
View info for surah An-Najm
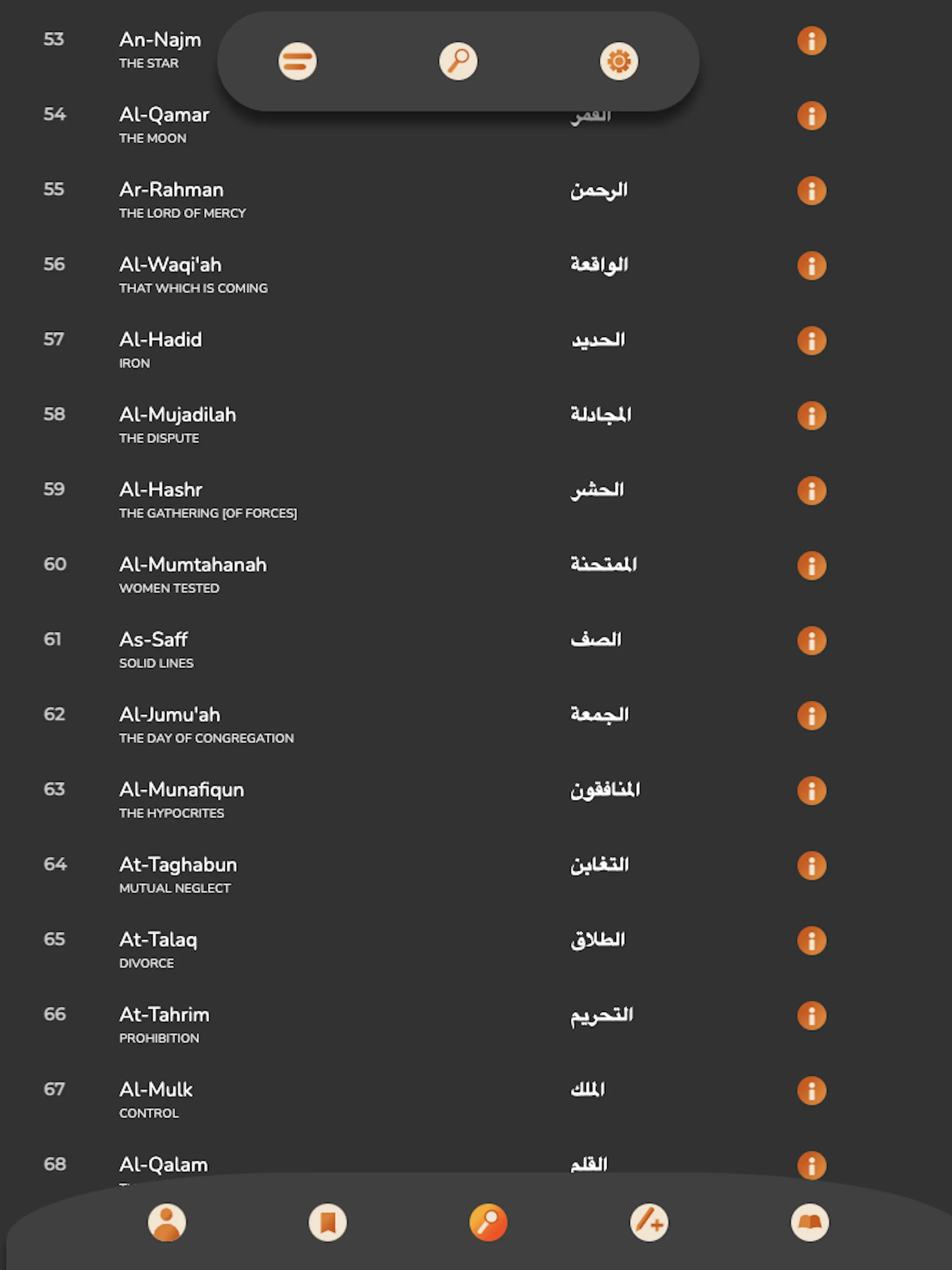811,40
